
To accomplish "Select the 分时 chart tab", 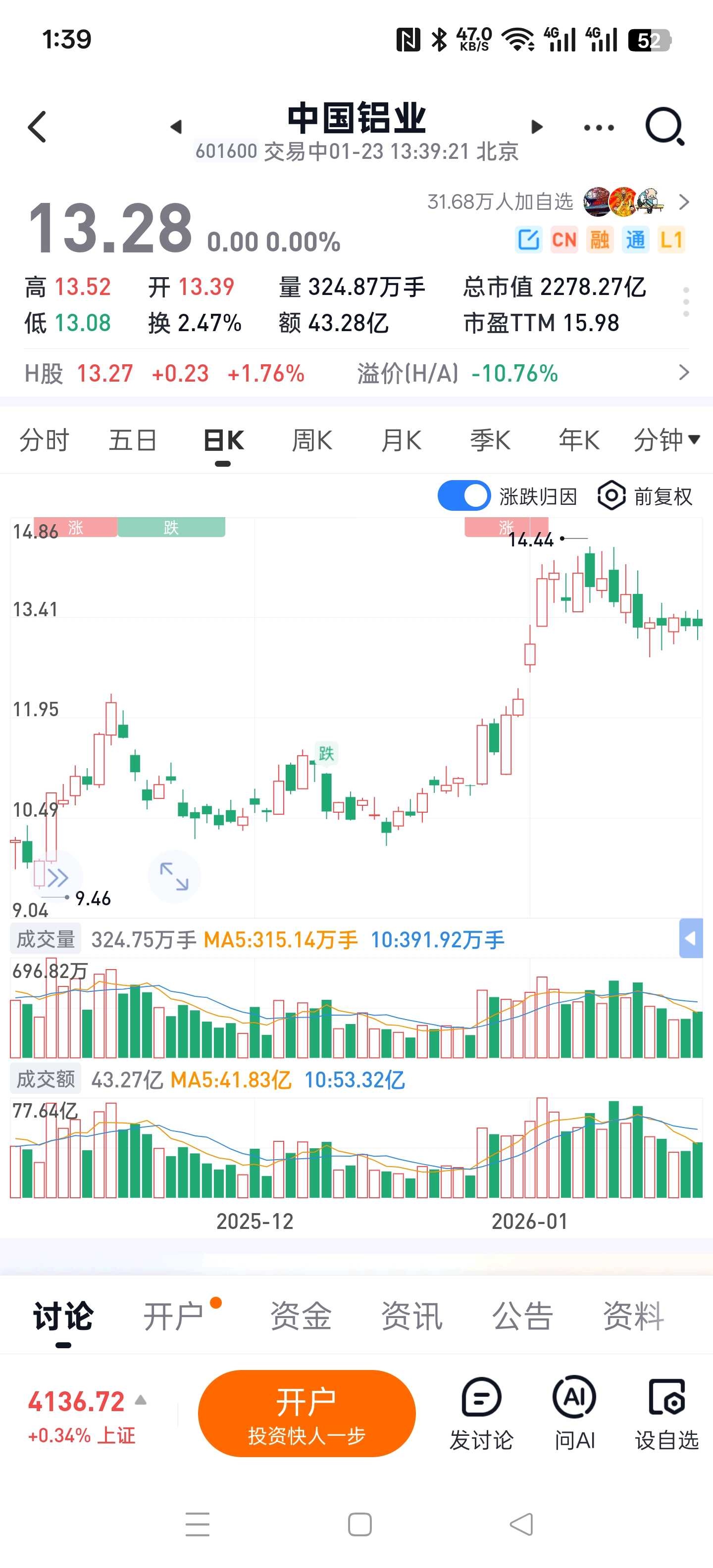I will [x=45, y=440].
